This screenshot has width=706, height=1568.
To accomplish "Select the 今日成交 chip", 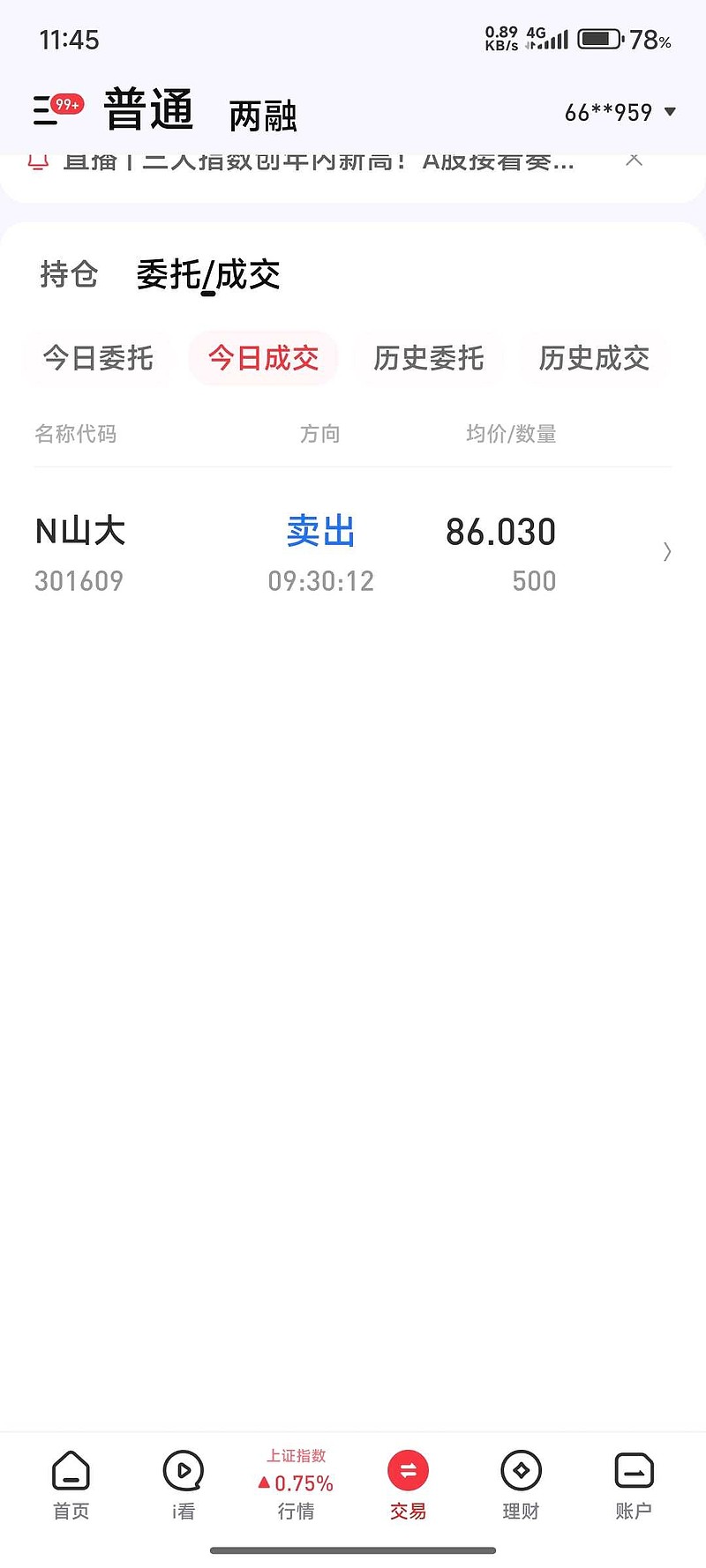I will 263,358.
